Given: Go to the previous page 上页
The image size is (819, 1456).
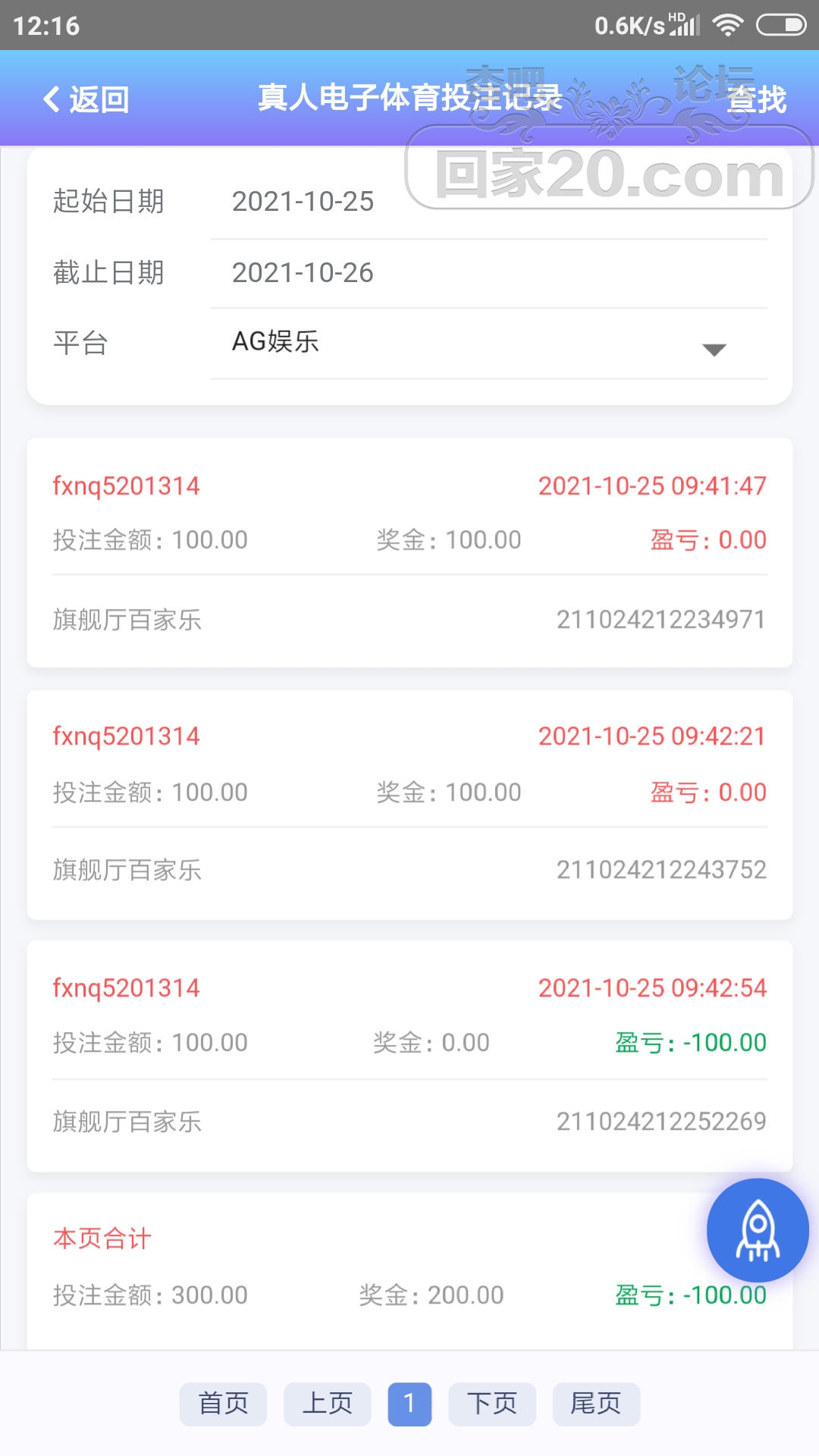Looking at the screenshot, I should coord(328,1404).
